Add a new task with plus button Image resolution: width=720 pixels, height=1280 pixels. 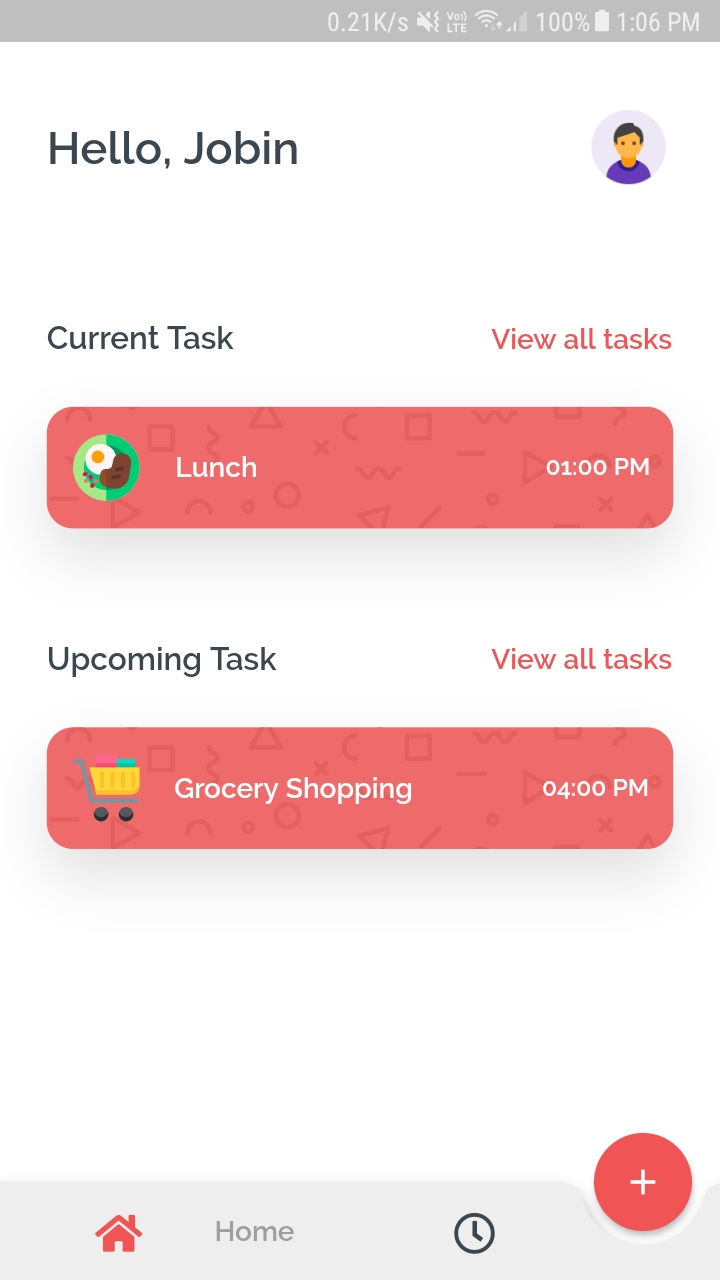coord(642,1182)
